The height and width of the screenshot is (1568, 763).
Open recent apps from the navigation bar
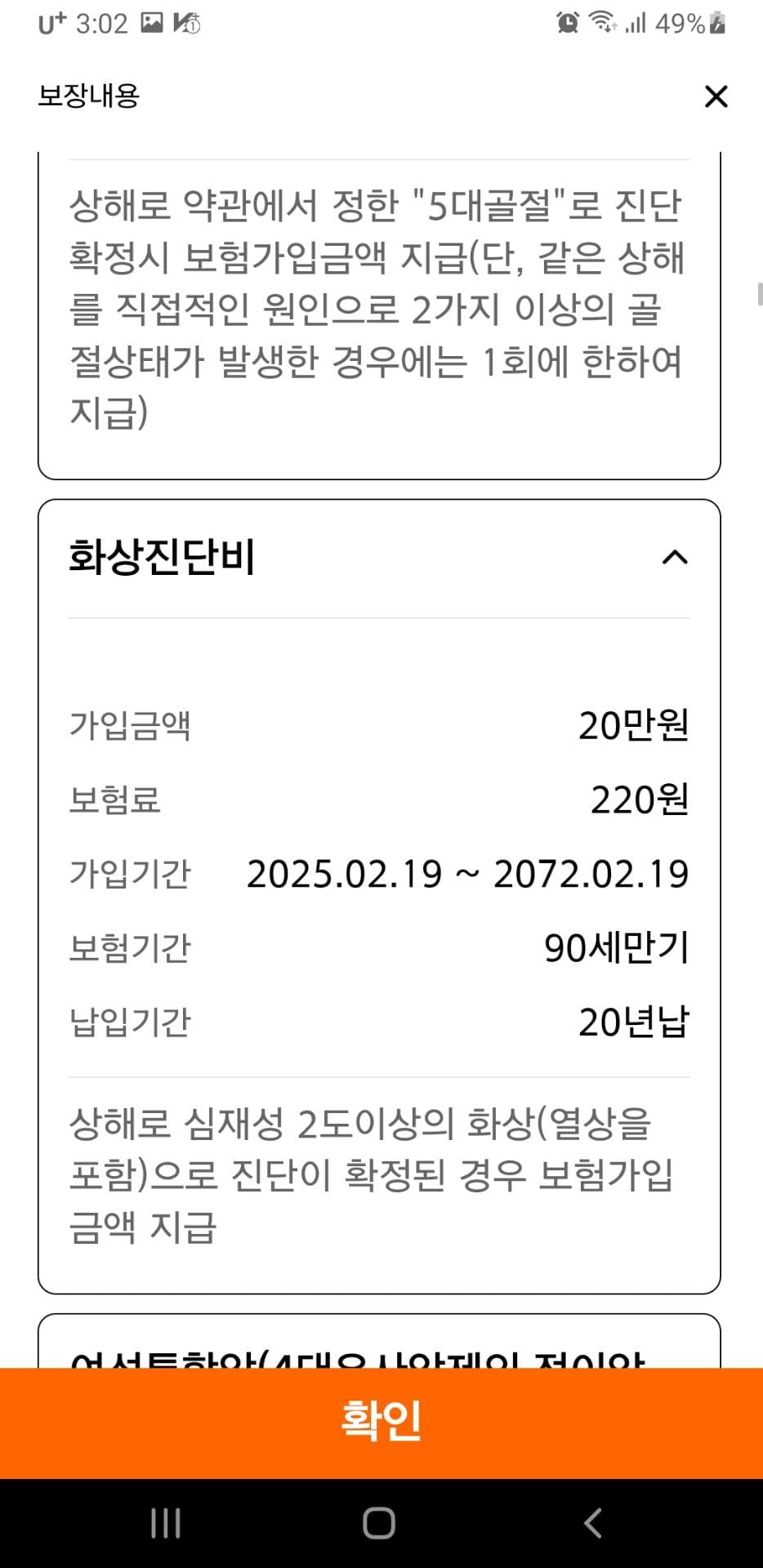166,1523
